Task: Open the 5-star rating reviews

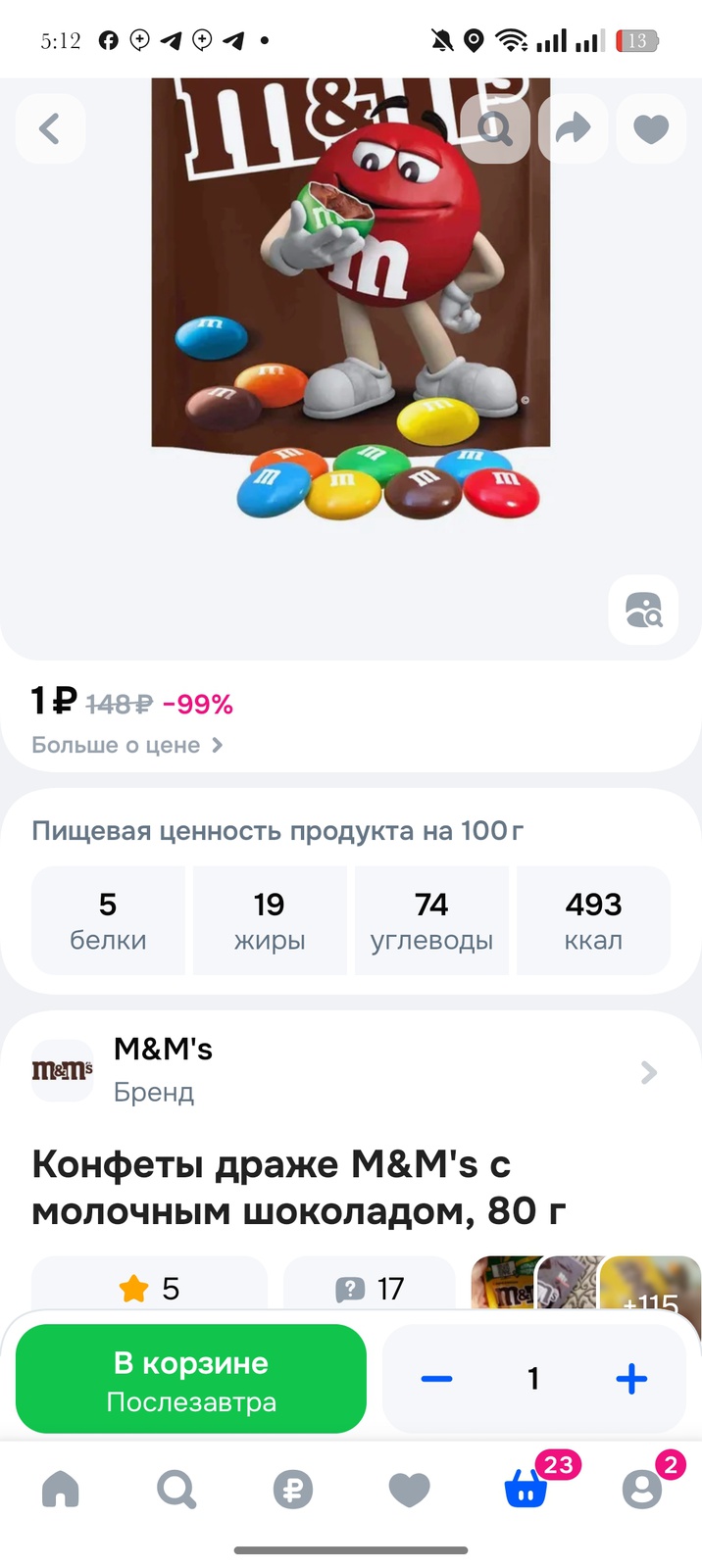Action: click(149, 1288)
